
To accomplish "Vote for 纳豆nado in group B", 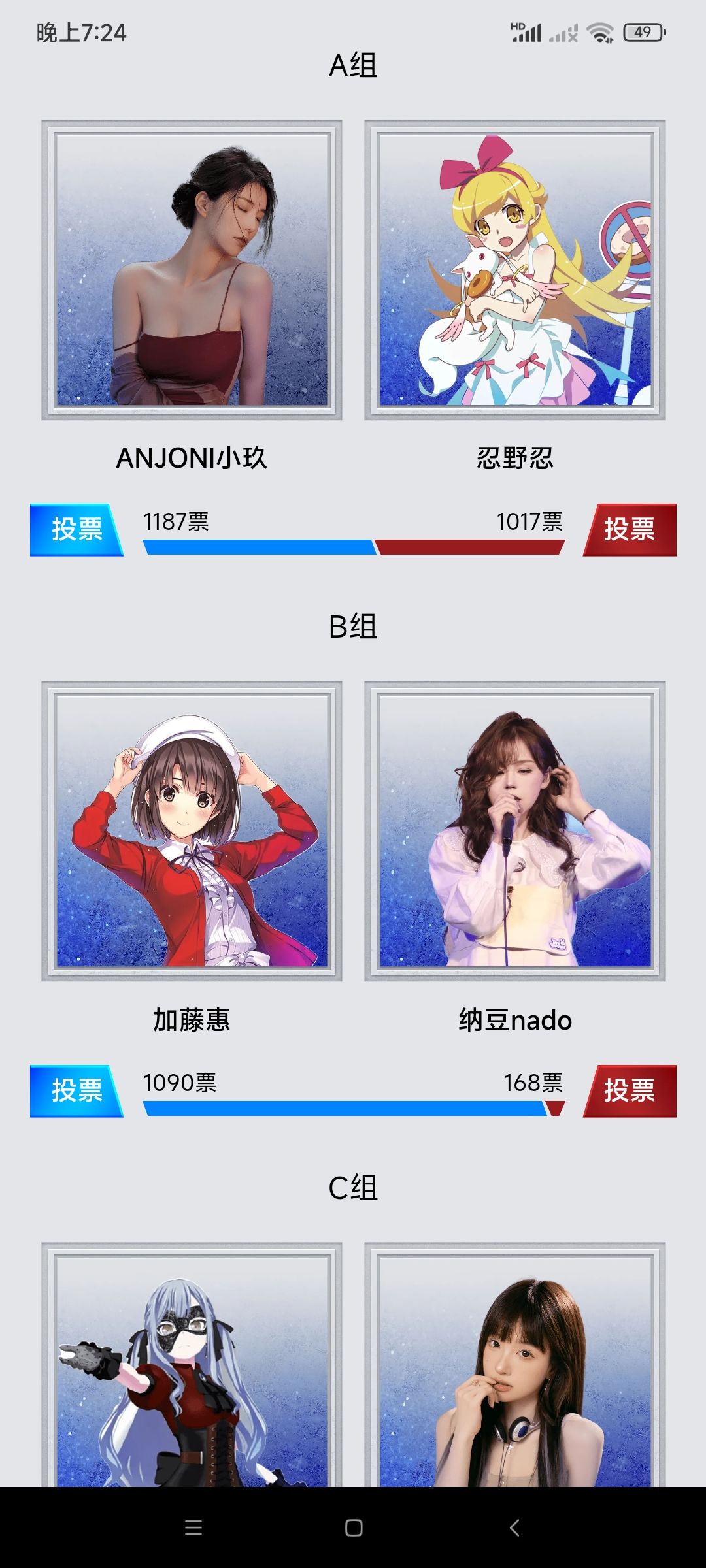I will (x=629, y=1091).
